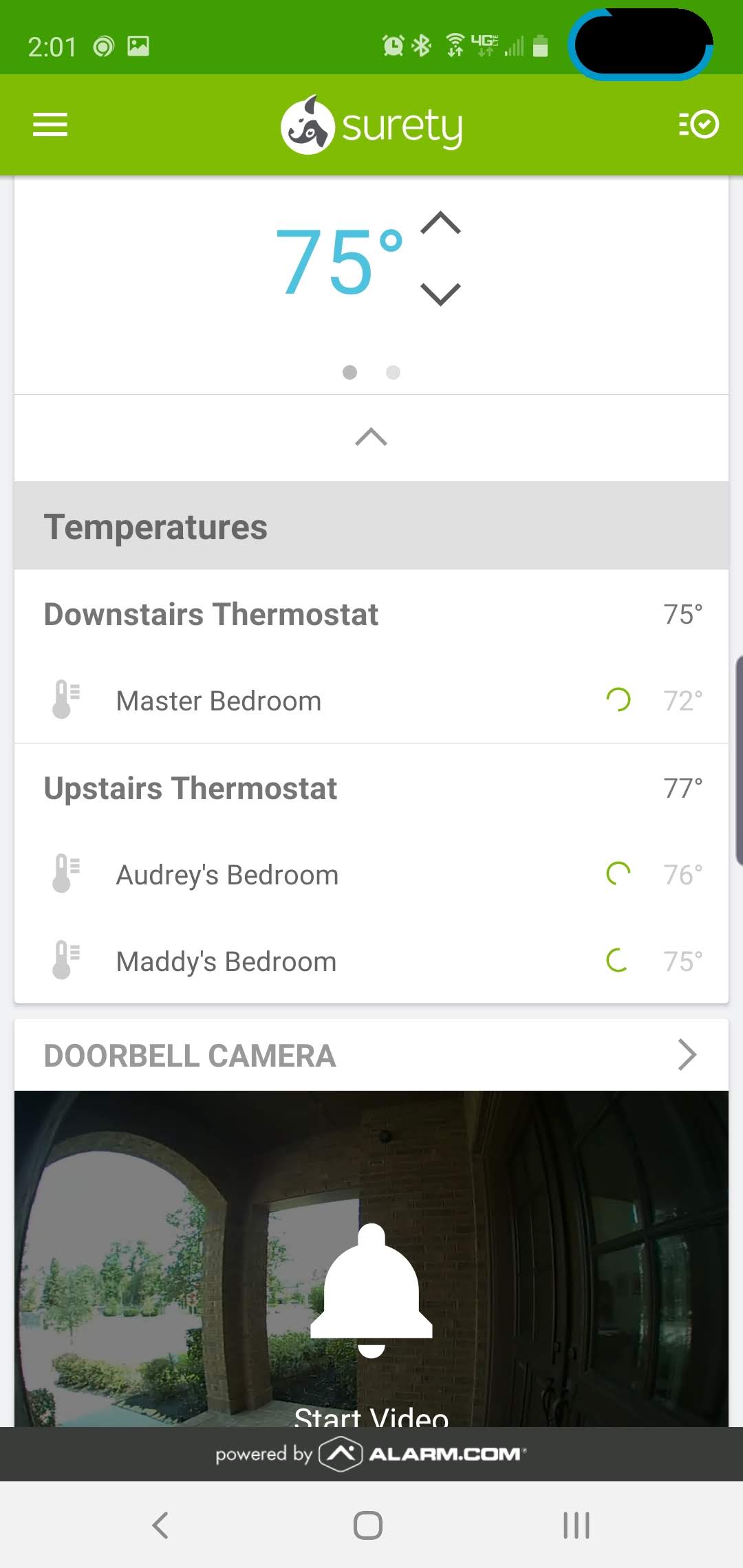The height and width of the screenshot is (1568, 743).
Task: Open the Upstairs Thermostat row
Action: click(x=371, y=787)
